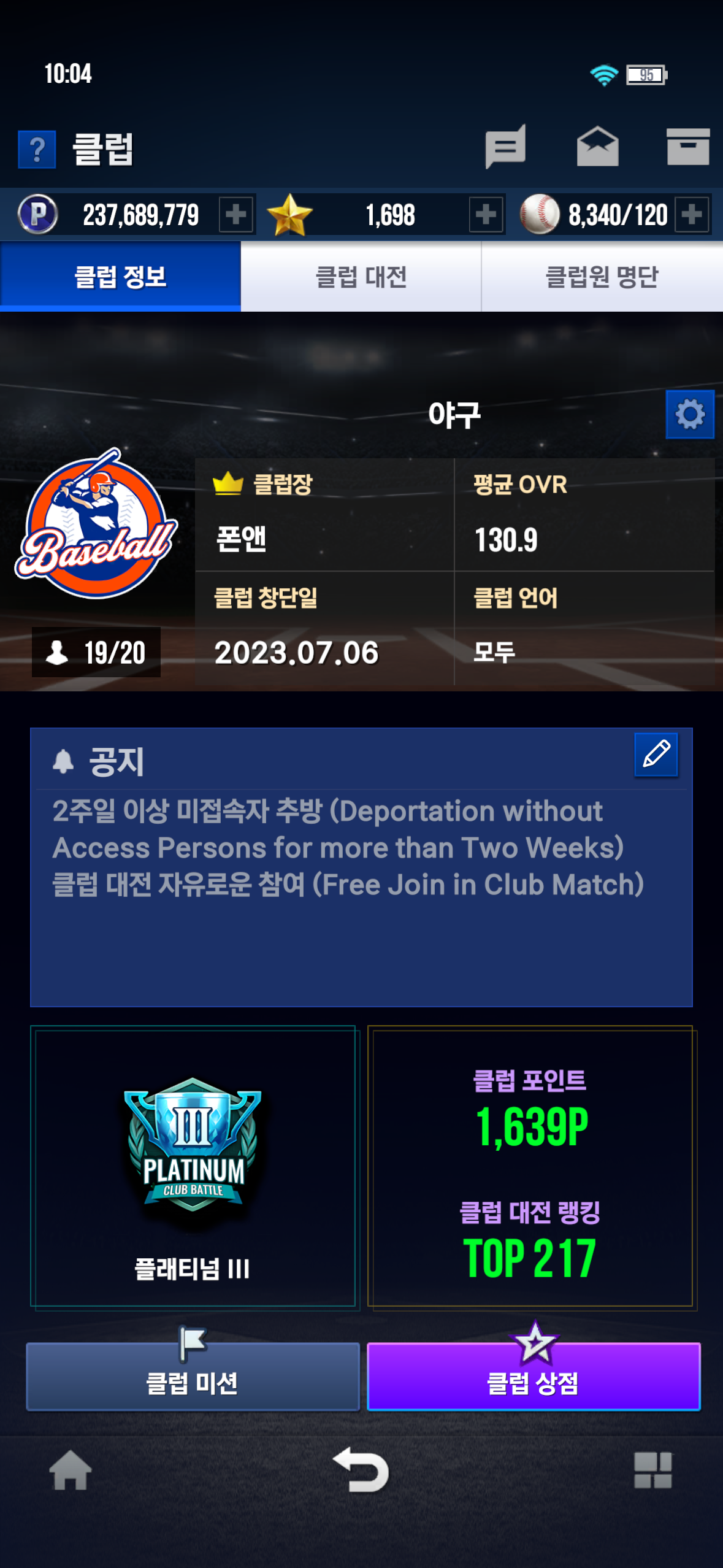The width and height of the screenshot is (723, 1568).
Task: Add more P points with plus button
Action: click(236, 215)
